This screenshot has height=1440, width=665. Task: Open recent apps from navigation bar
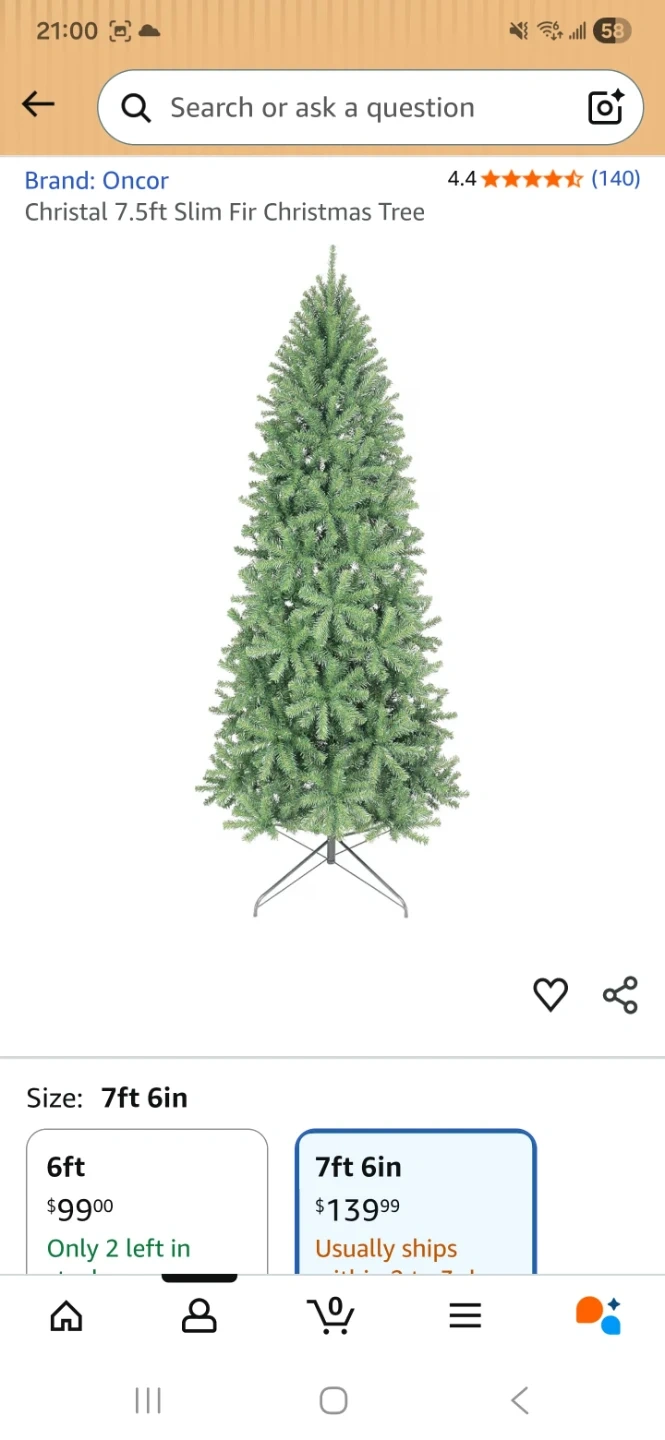(148, 1400)
